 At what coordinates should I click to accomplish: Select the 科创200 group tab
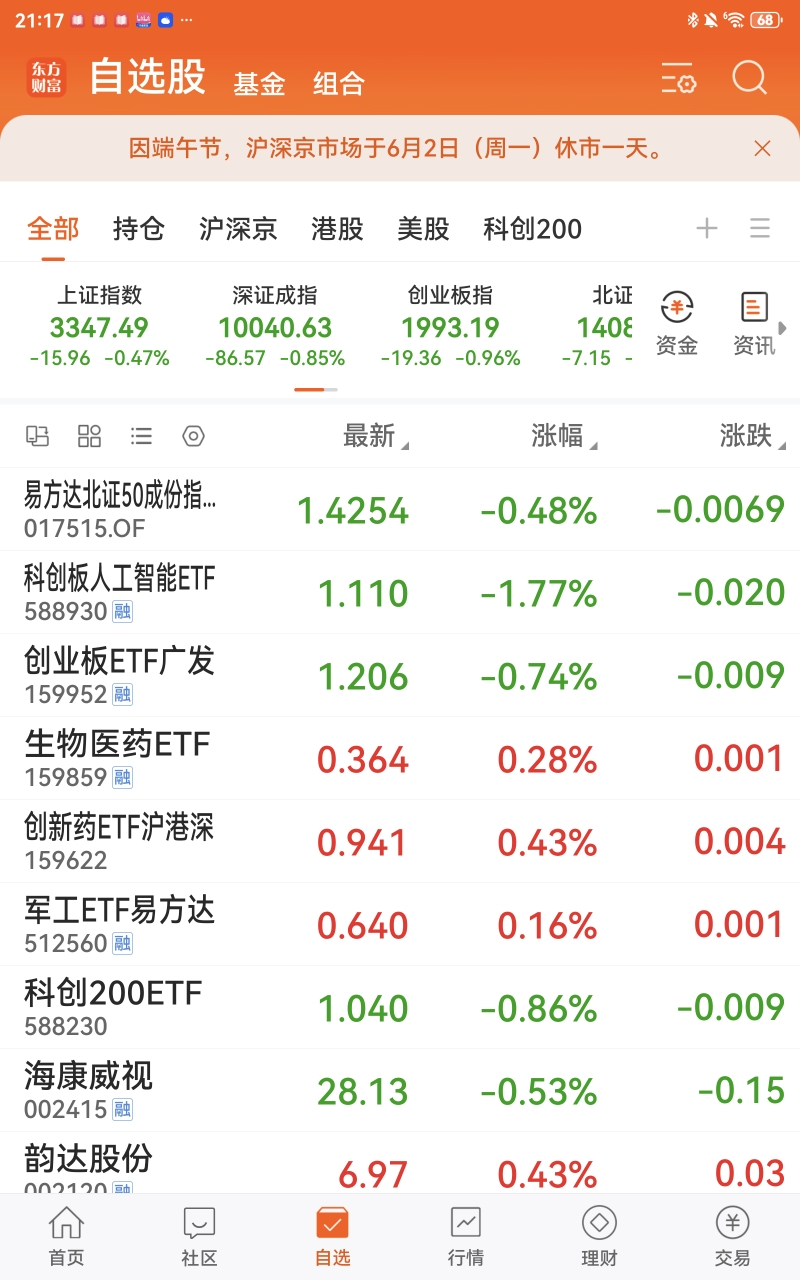[532, 229]
